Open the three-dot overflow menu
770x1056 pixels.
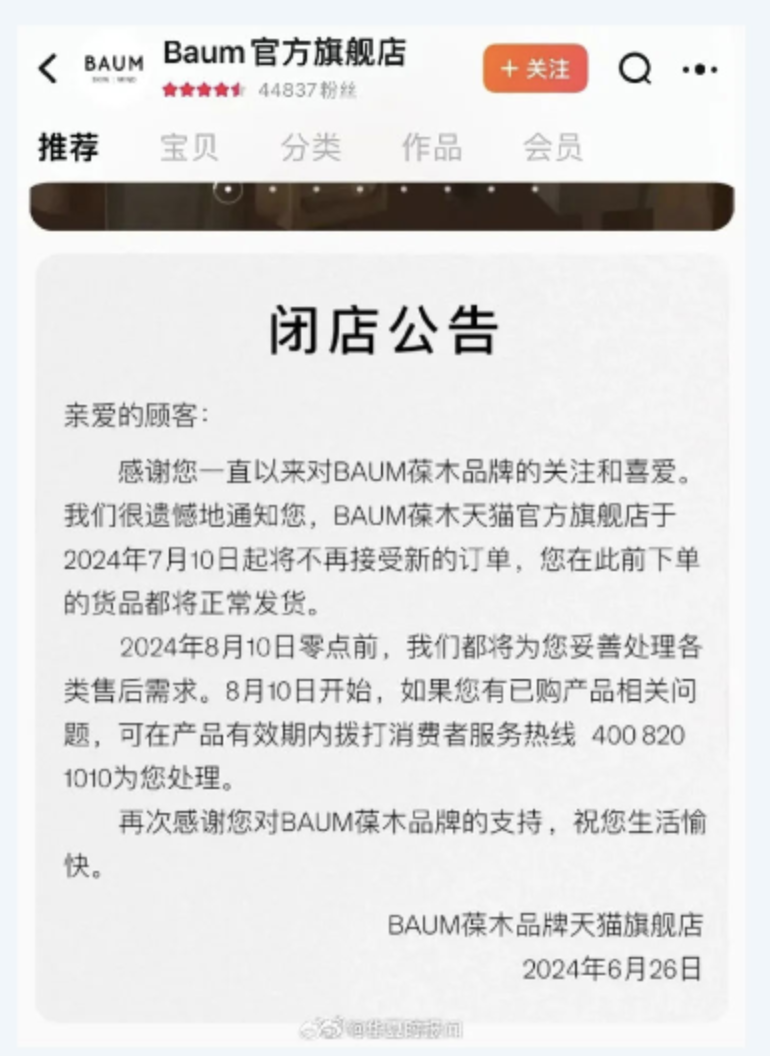click(699, 69)
